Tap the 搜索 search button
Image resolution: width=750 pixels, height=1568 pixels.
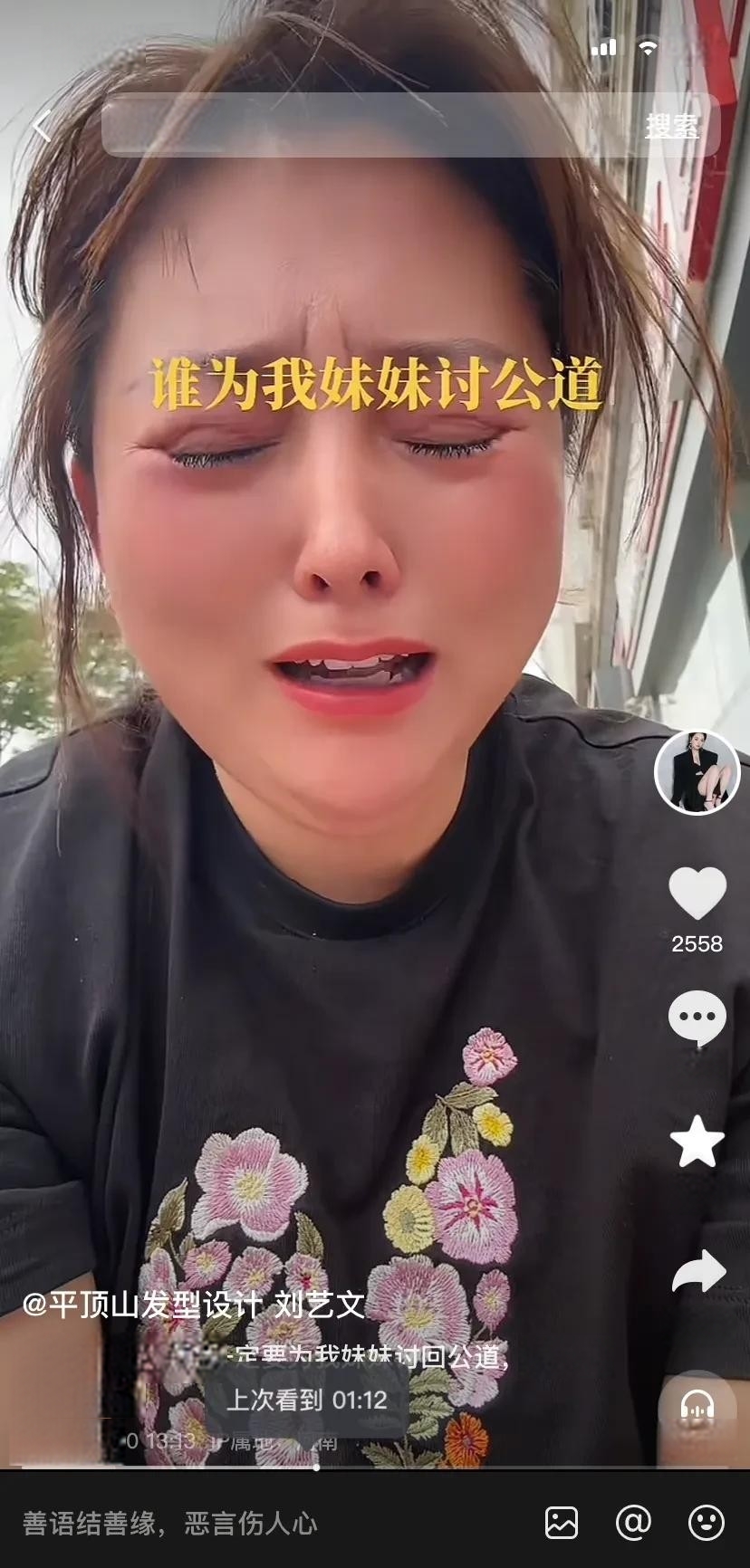click(x=672, y=127)
